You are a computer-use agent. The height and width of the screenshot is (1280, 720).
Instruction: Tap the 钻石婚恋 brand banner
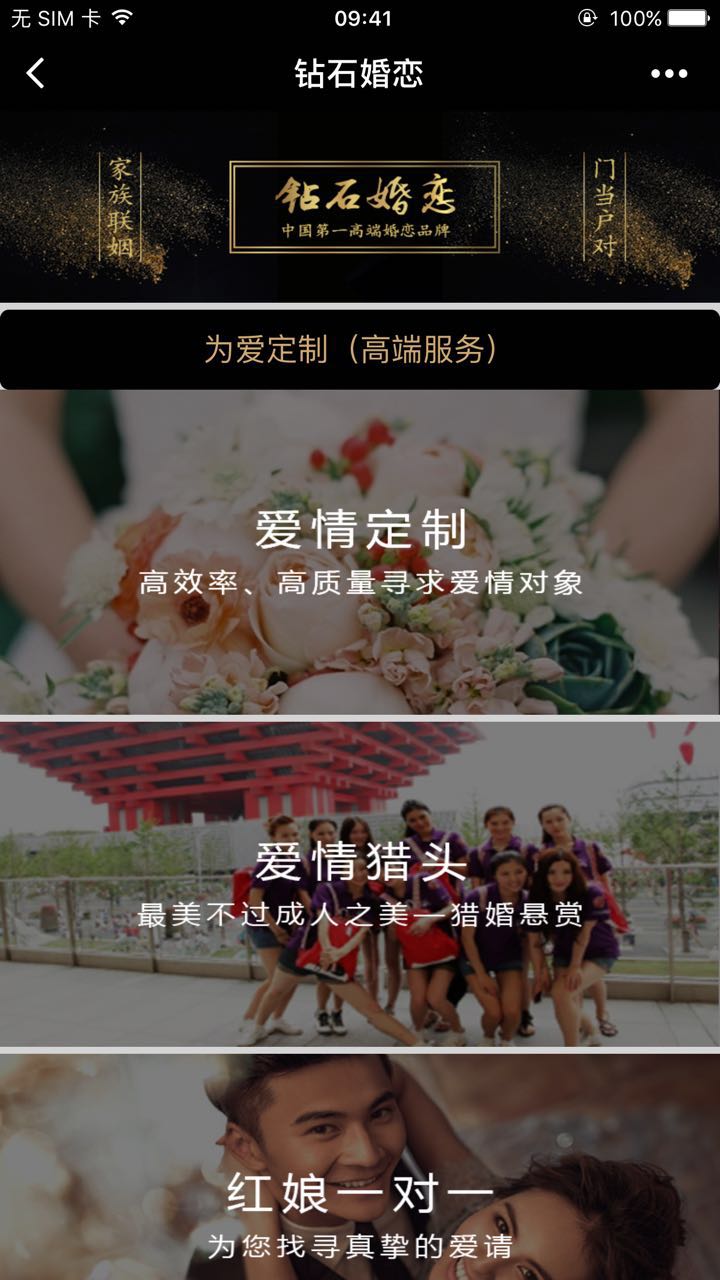click(x=364, y=208)
